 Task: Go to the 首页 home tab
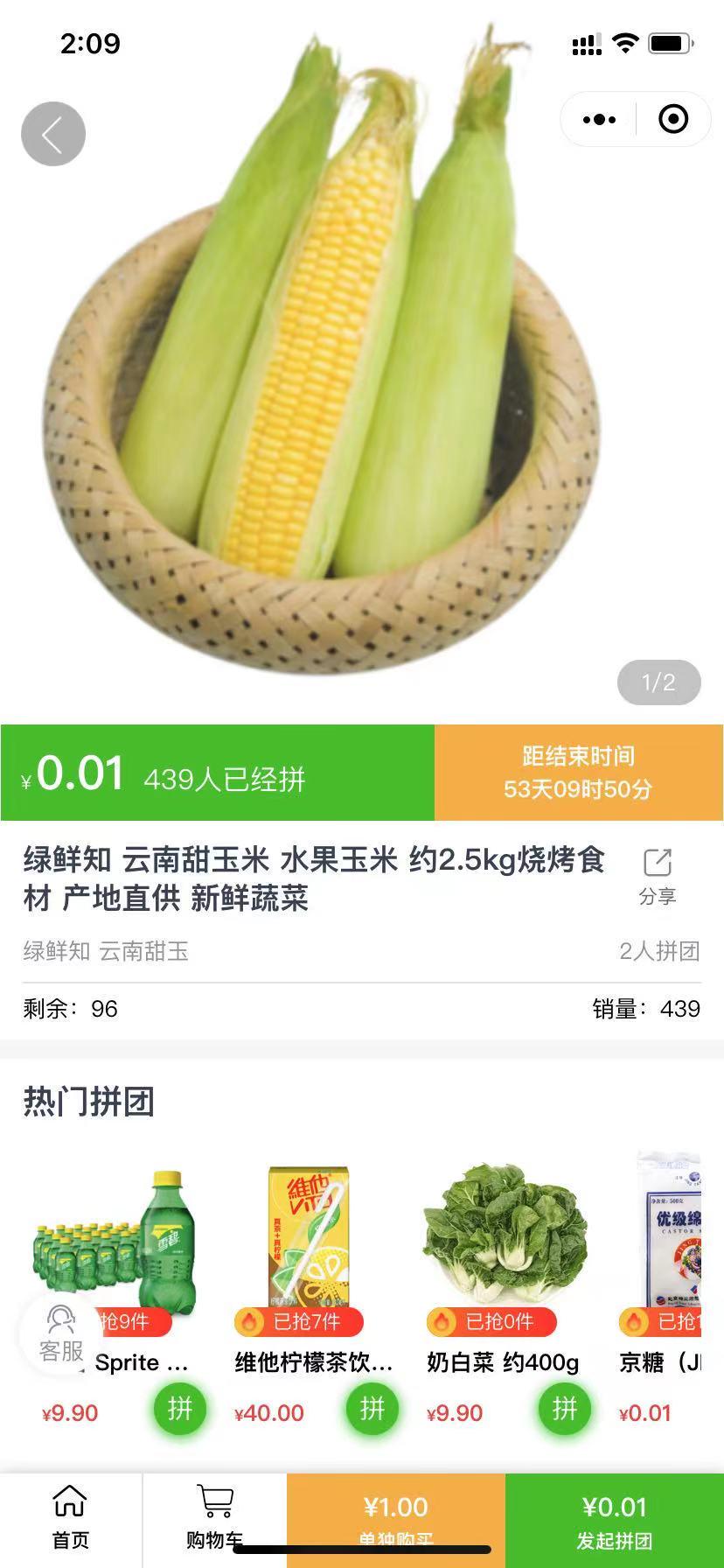70,1519
